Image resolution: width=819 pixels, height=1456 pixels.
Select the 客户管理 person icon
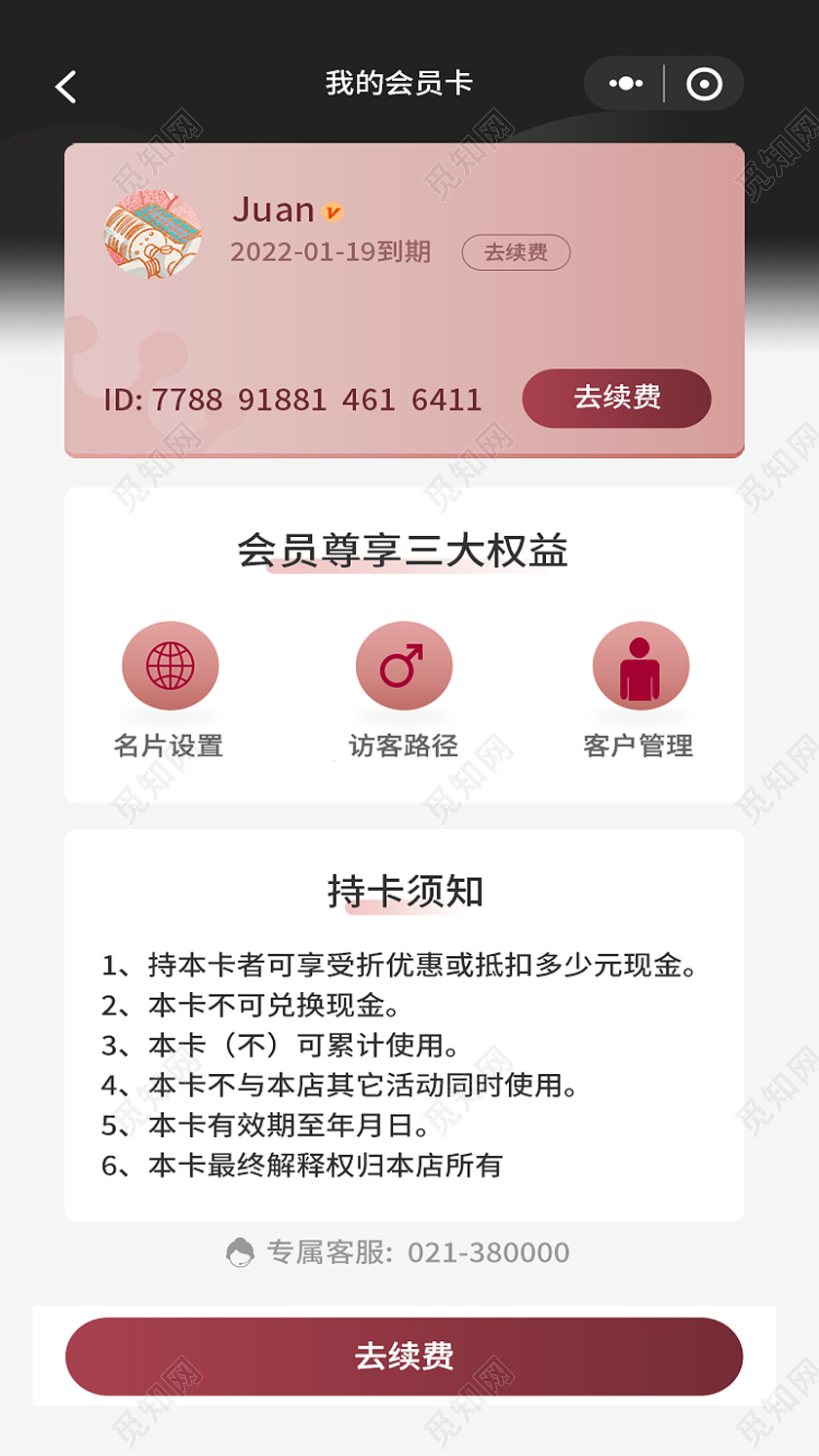click(642, 666)
